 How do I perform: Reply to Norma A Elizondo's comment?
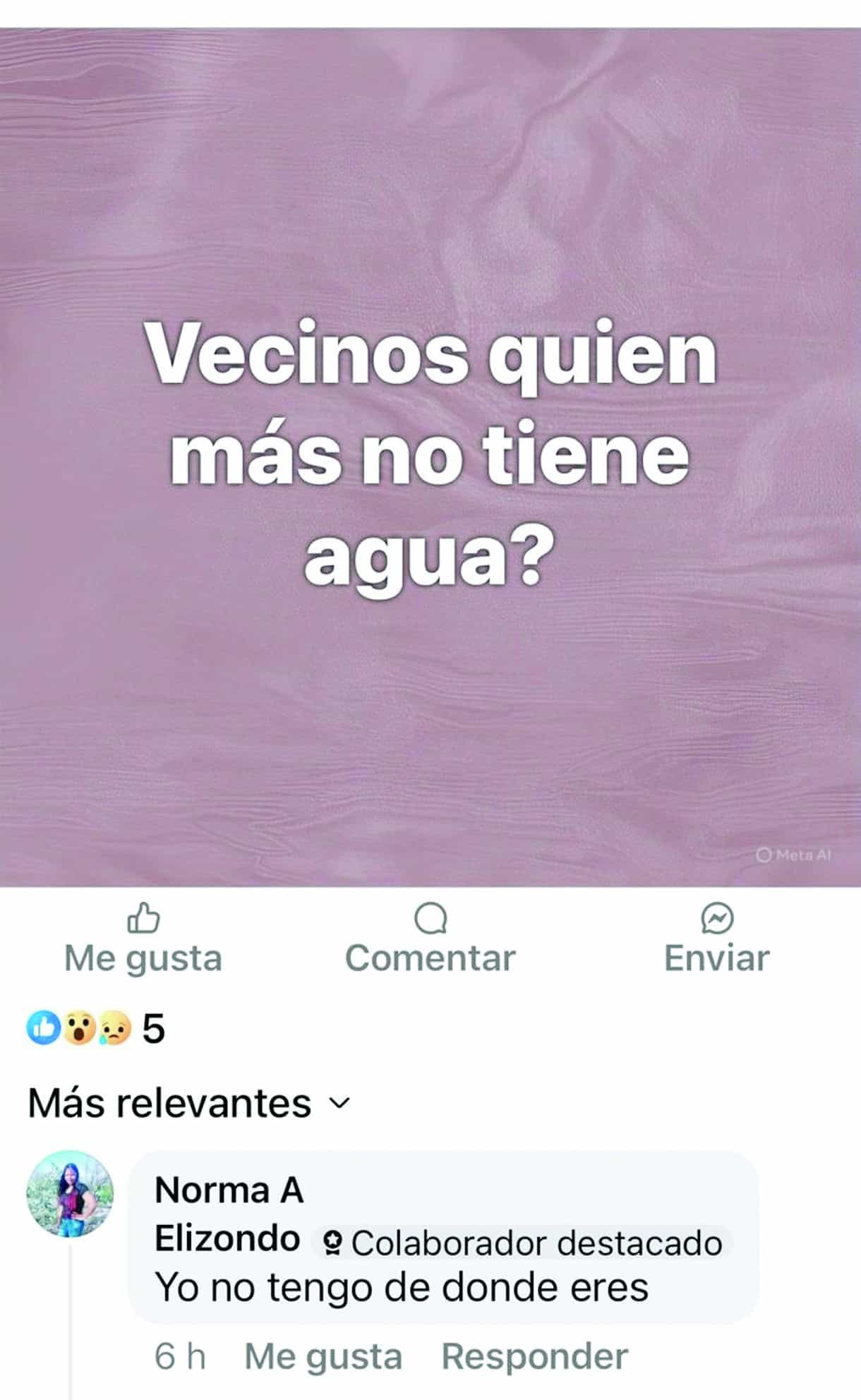534,1356
